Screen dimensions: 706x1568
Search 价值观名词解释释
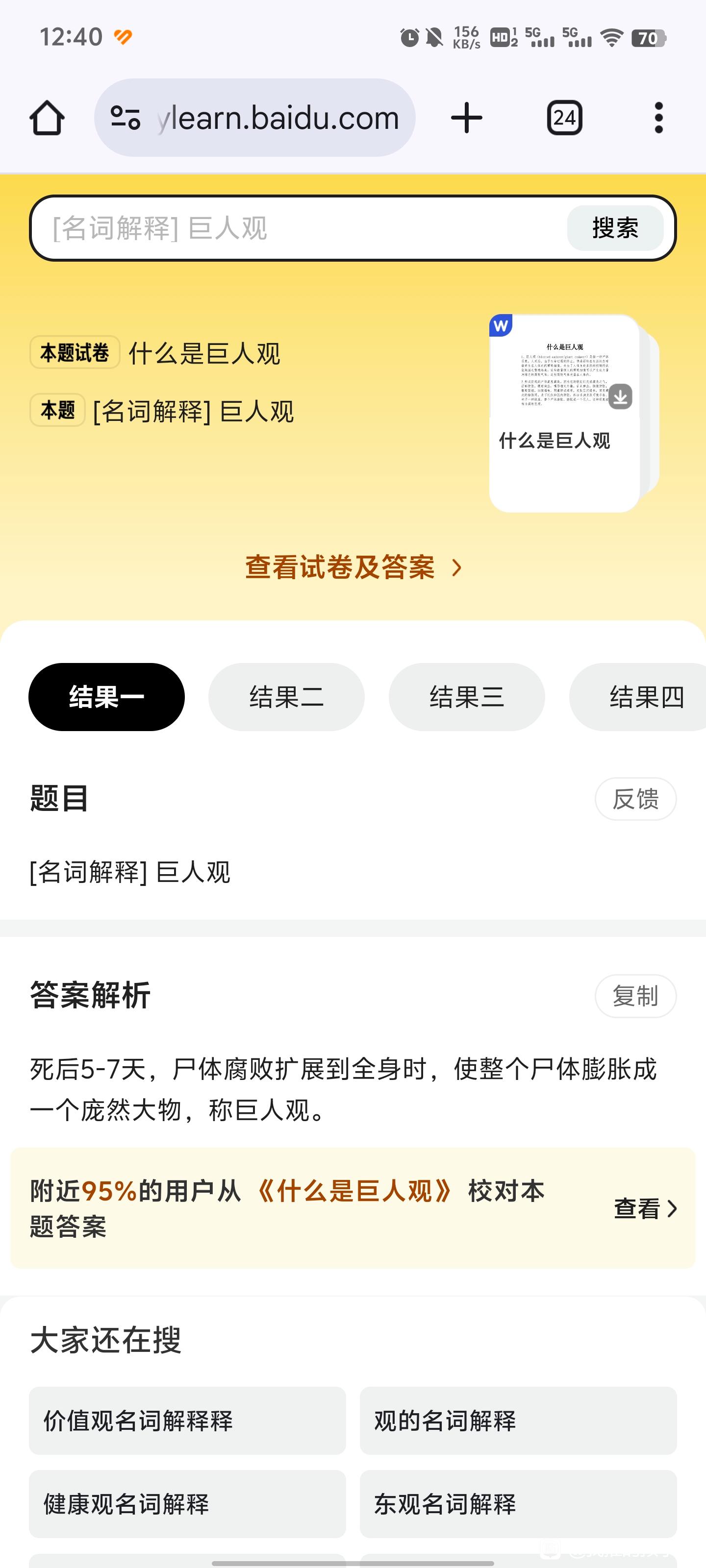(x=187, y=1421)
